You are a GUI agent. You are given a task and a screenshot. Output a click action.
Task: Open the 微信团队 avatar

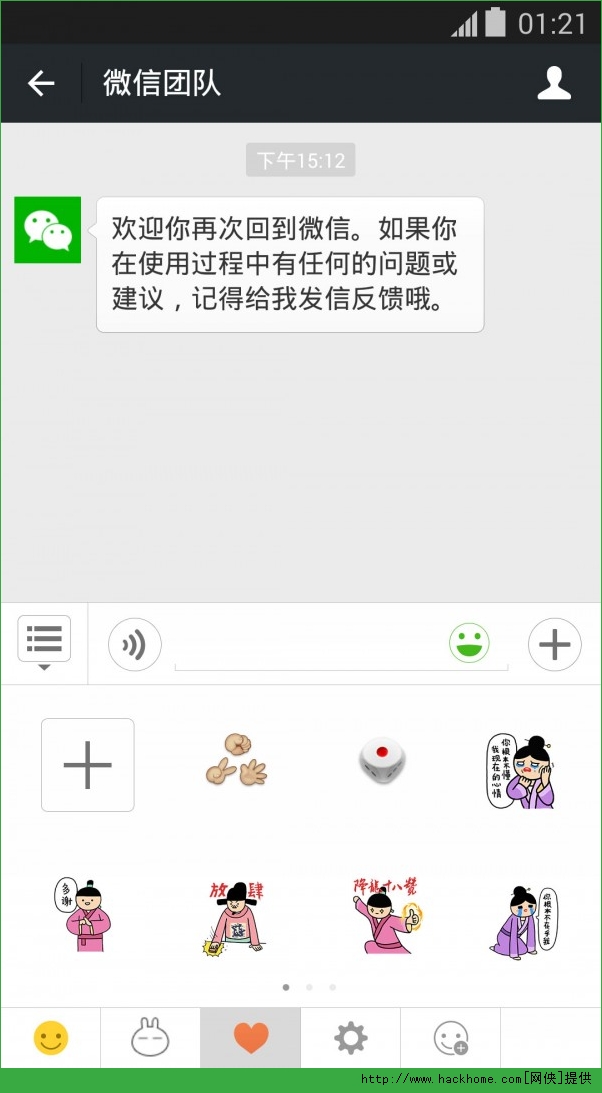[x=47, y=230]
